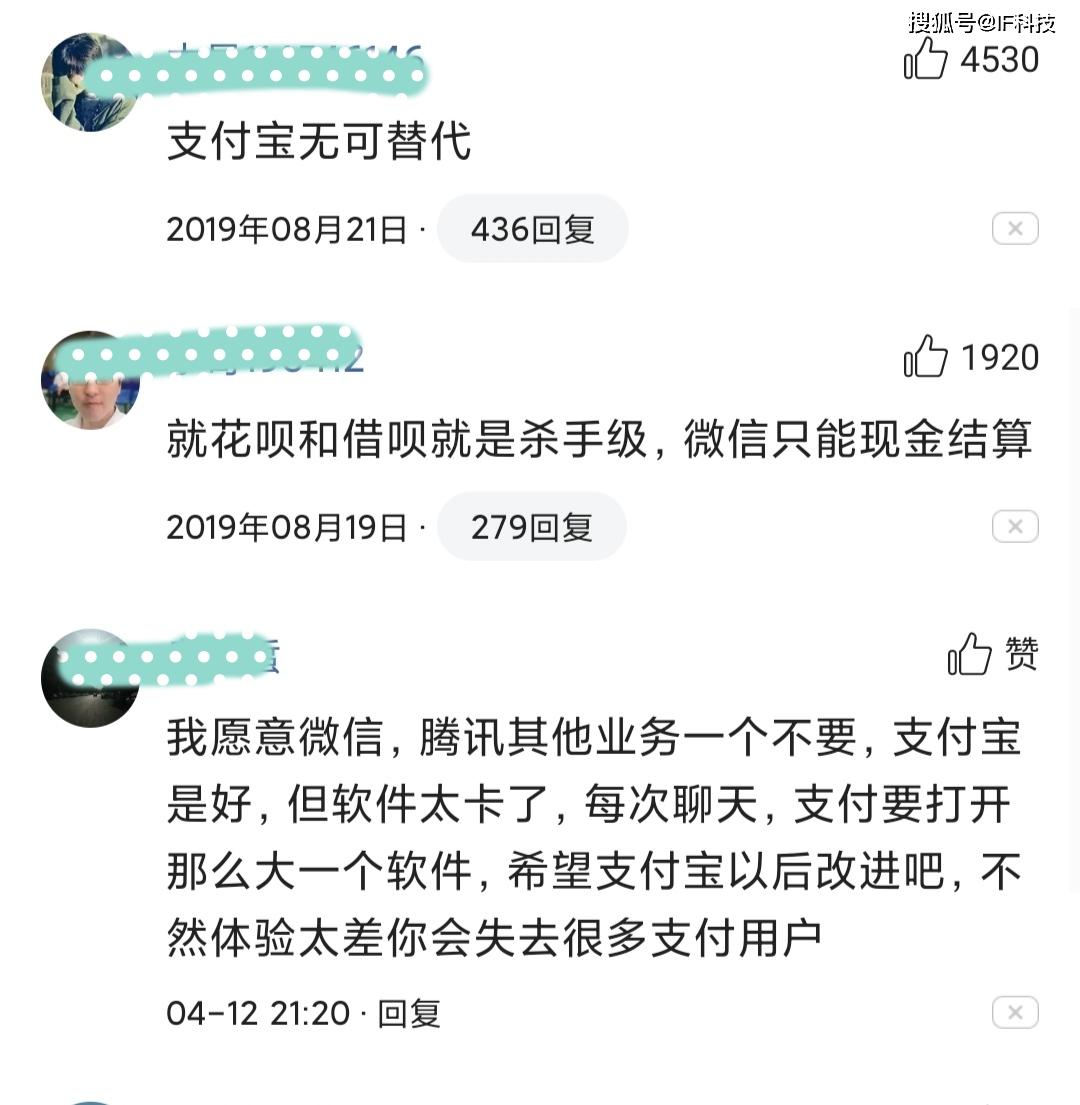Dismiss the 花呗和借呗 comment
1080x1105 pixels.
1014,527
